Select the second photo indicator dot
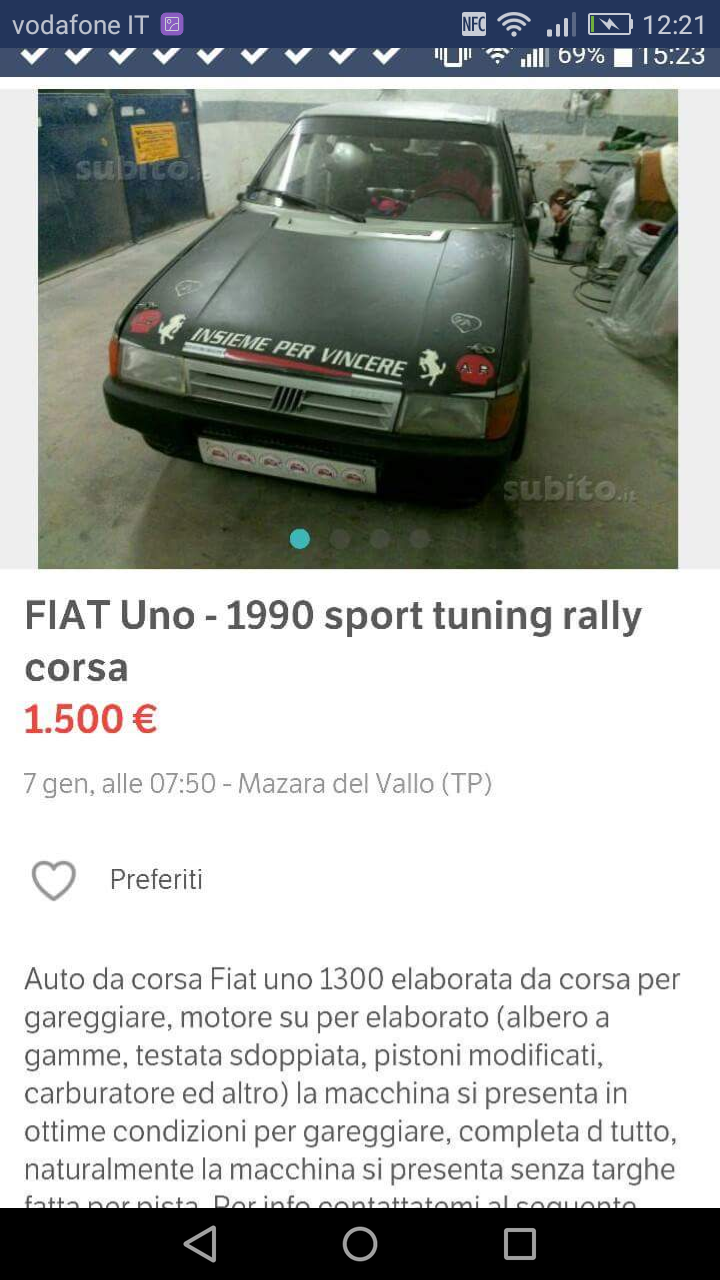The height and width of the screenshot is (1280, 720). (x=340, y=539)
